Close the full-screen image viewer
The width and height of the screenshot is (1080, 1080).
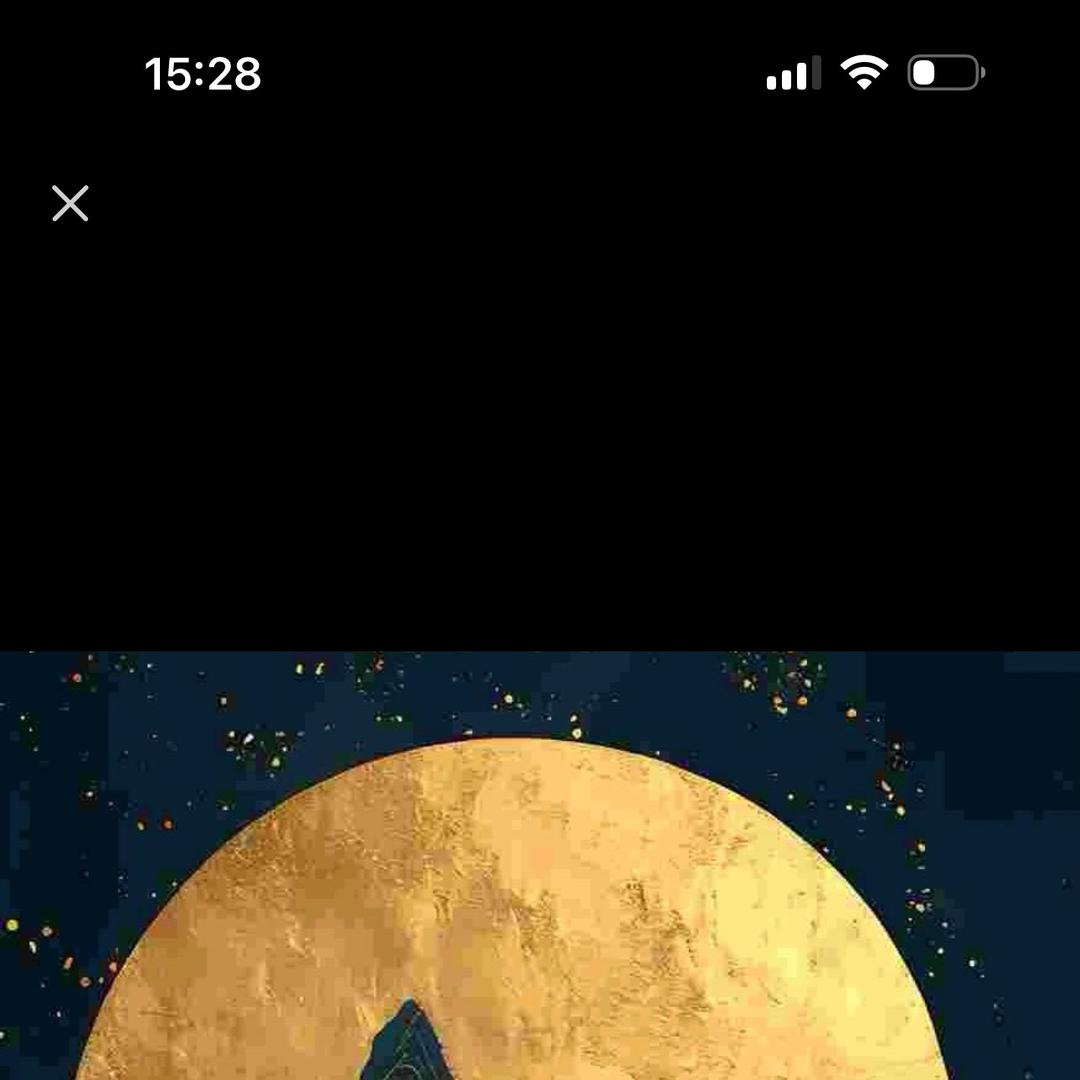click(x=70, y=203)
